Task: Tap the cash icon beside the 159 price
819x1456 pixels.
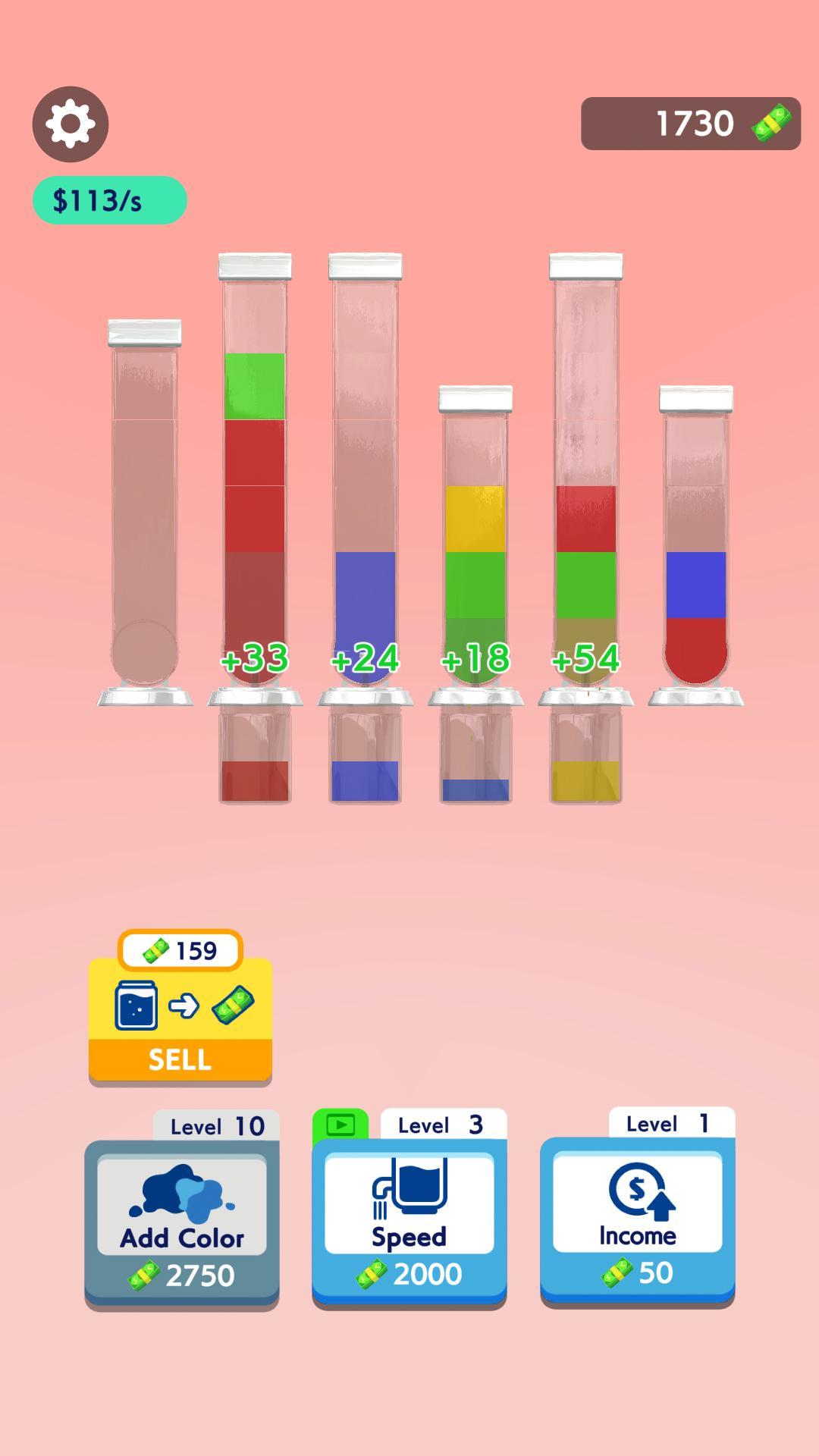Action: coord(157,950)
